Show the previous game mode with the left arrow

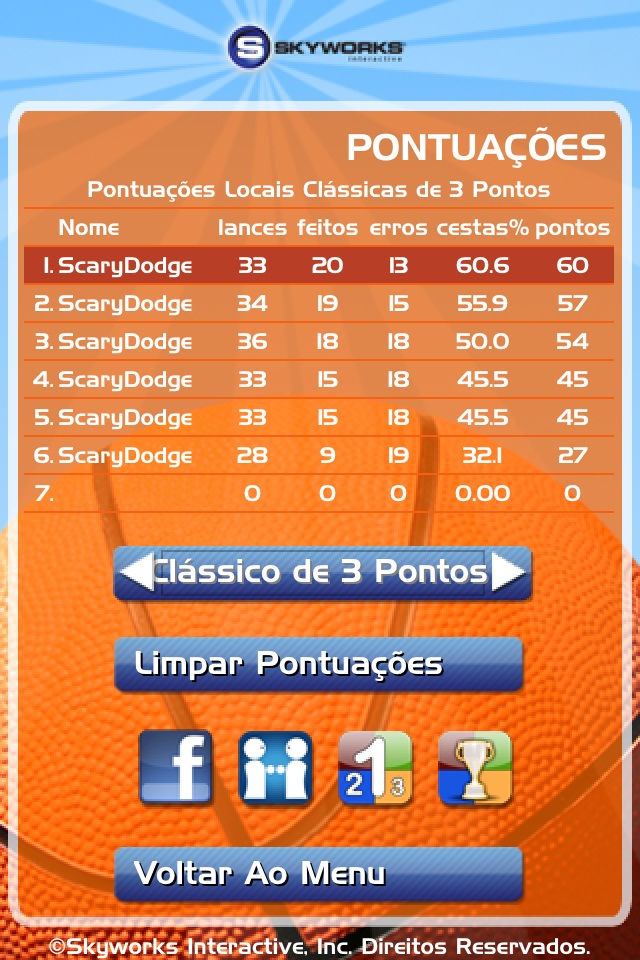point(136,573)
